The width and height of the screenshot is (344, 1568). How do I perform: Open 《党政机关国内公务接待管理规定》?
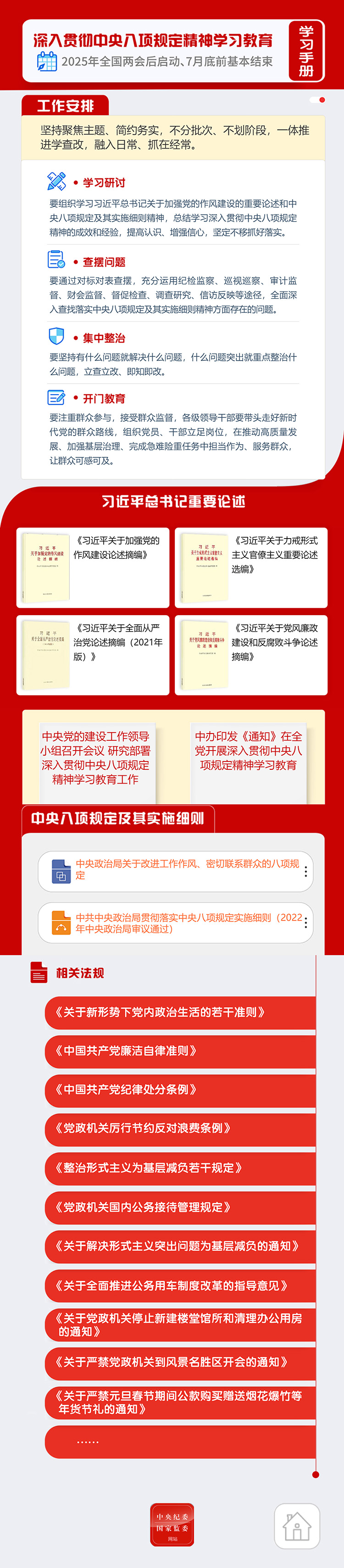(x=180, y=1207)
